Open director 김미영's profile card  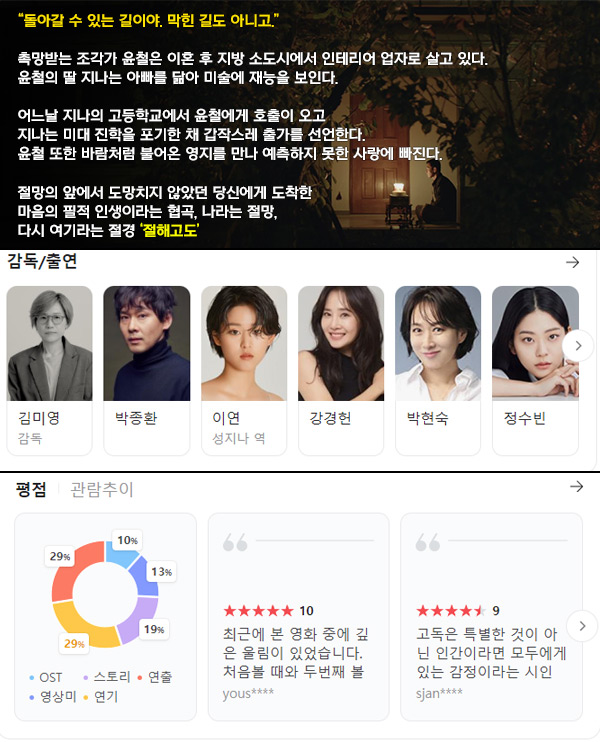(x=50, y=370)
